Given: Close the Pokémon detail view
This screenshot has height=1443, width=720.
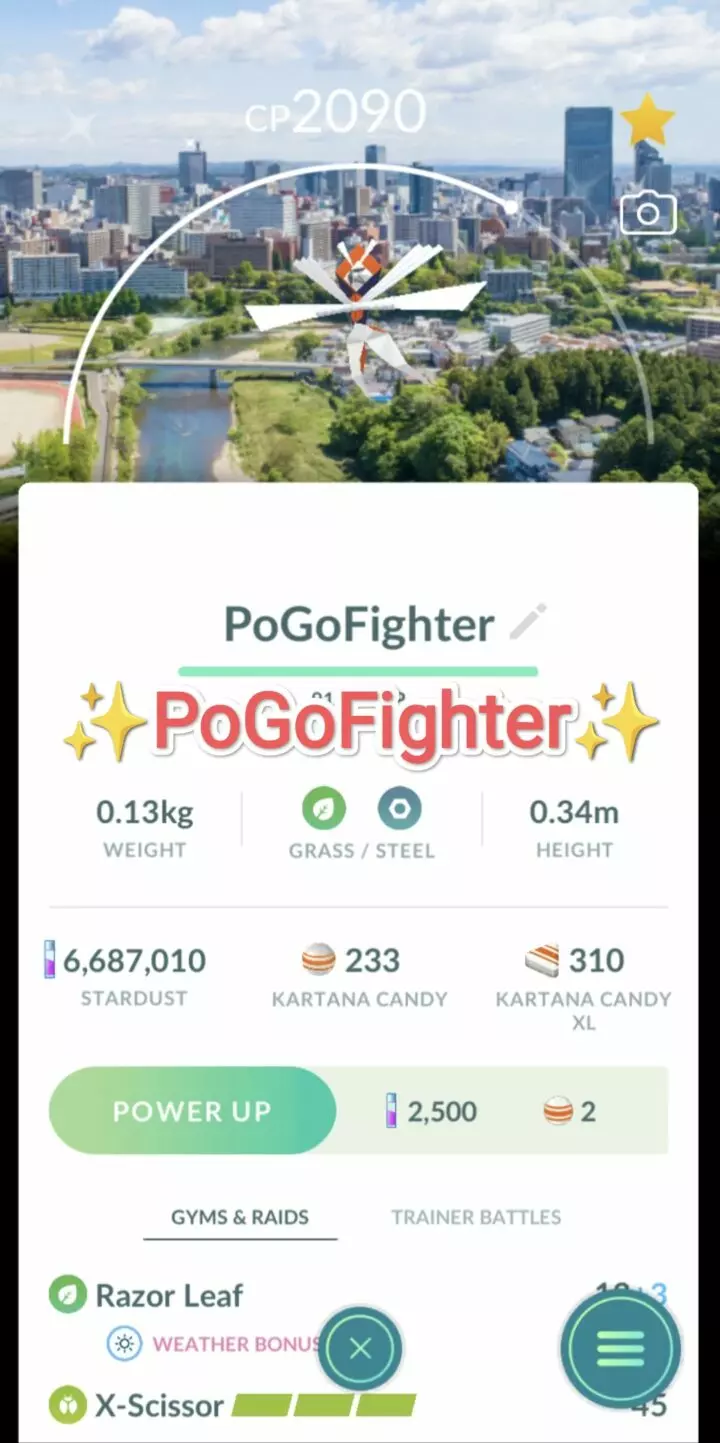Looking at the screenshot, I should pos(360,1348).
